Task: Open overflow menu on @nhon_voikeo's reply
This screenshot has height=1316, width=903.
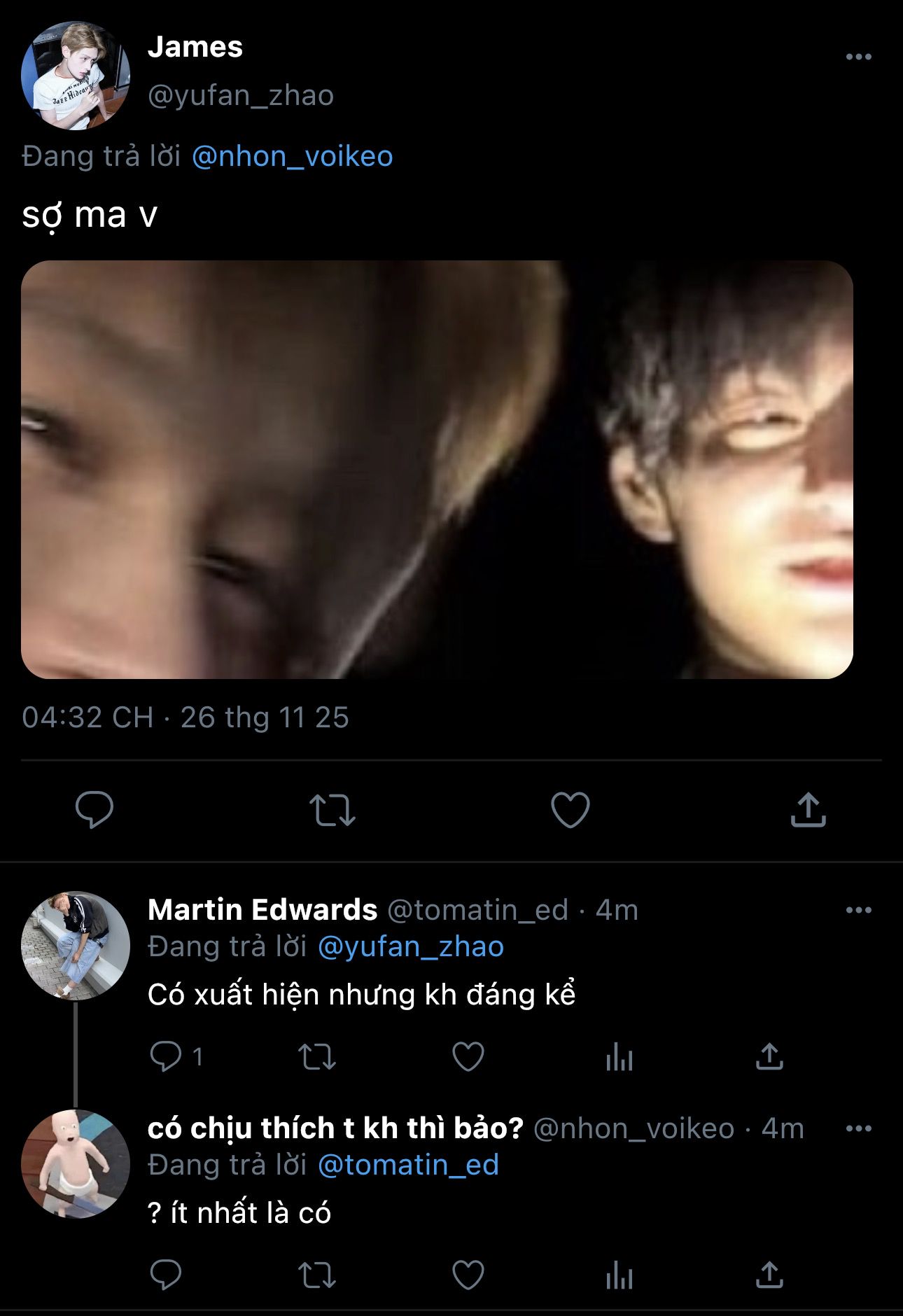Action: tap(858, 1128)
